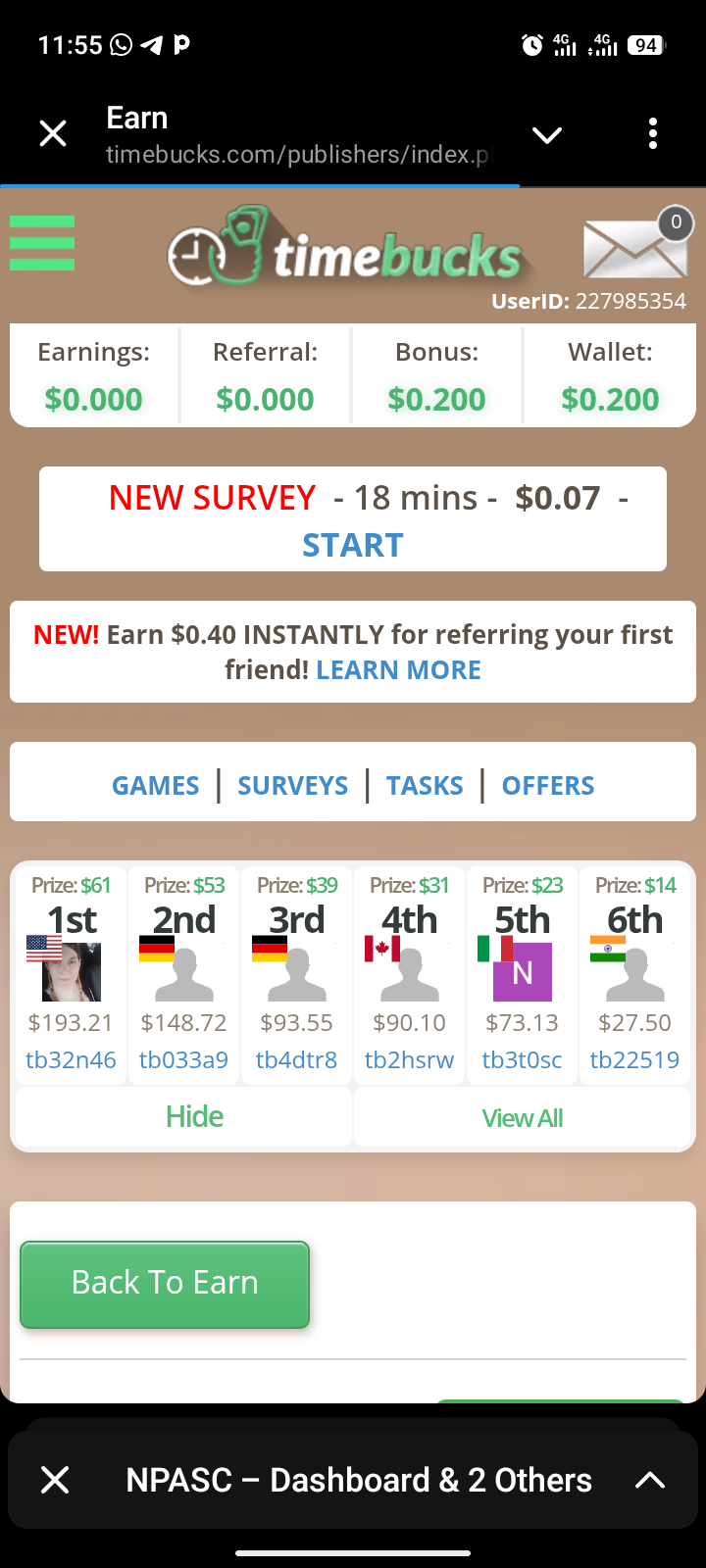Expand the NPASC Dashboard & 2 Others bar
706x1568 pixels.
[x=650, y=1480]
